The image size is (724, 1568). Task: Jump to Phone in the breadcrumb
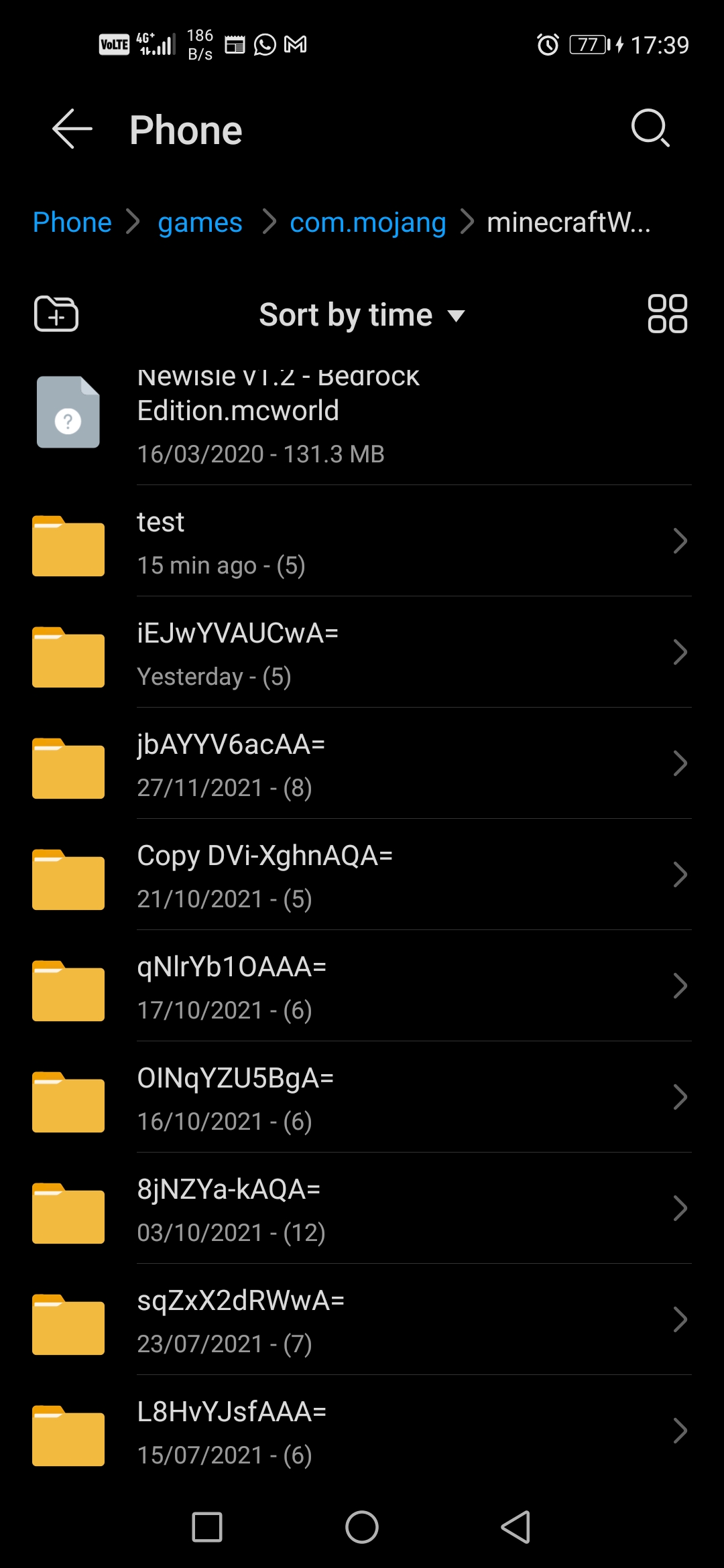[x=72, y=222]
